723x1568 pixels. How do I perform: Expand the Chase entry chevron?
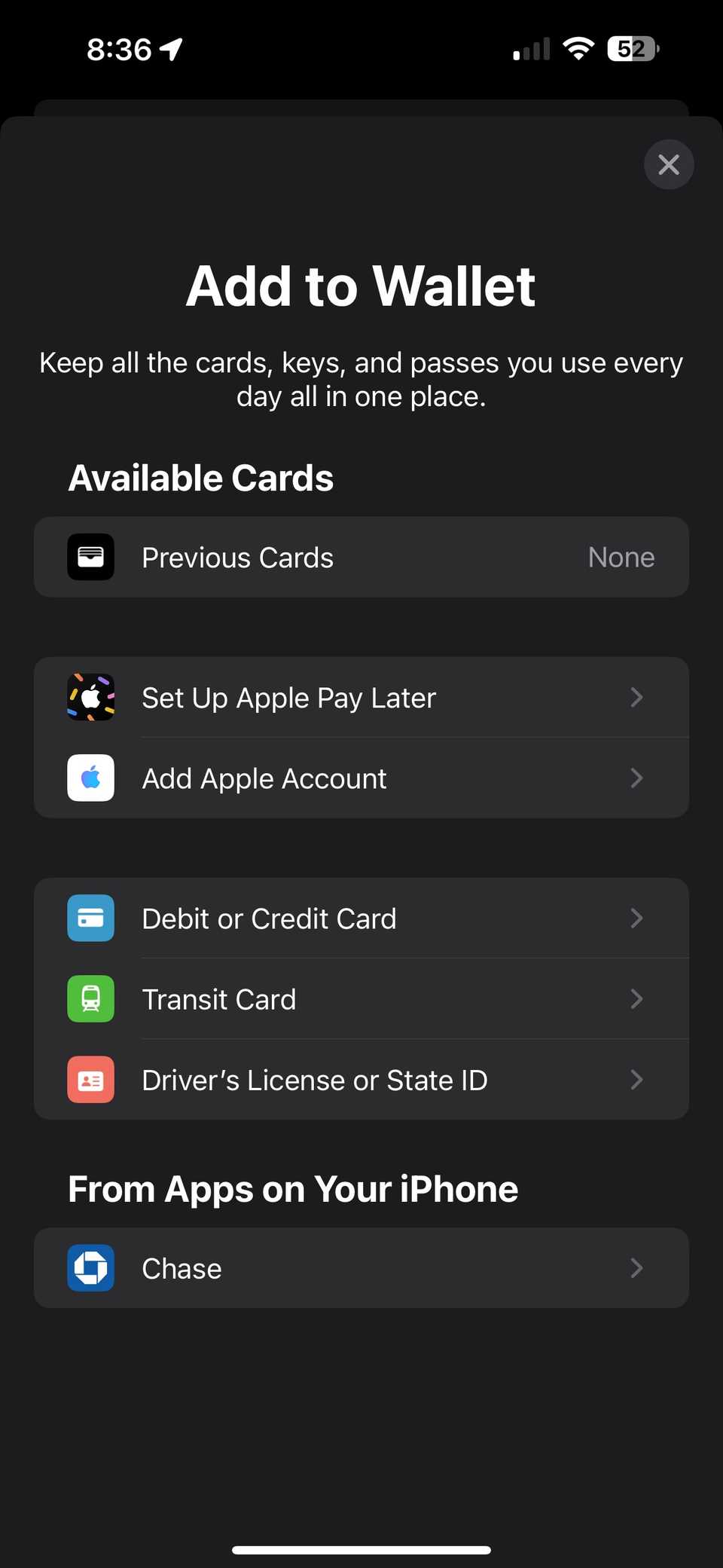coord(636,1268)
